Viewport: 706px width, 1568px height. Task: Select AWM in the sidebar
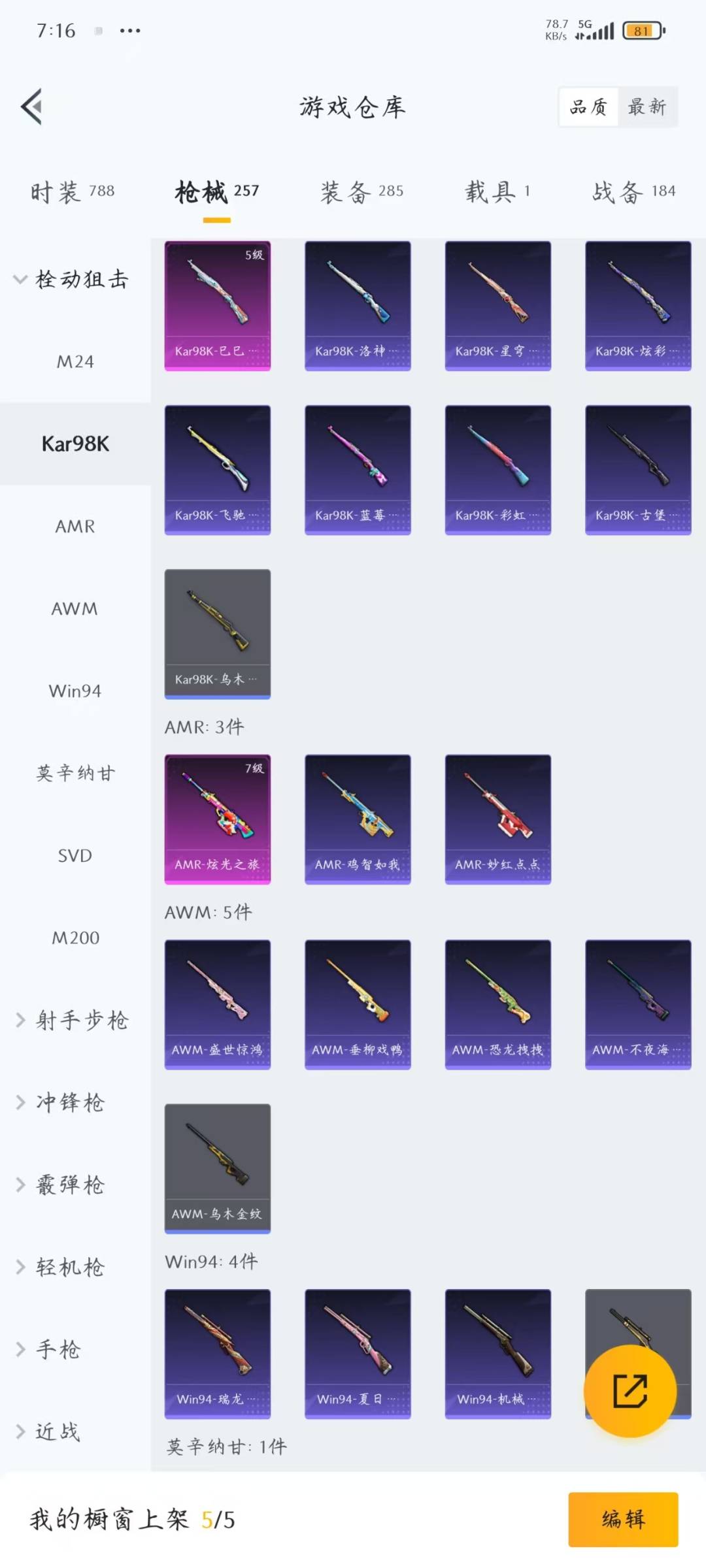[x=75, y=608]
